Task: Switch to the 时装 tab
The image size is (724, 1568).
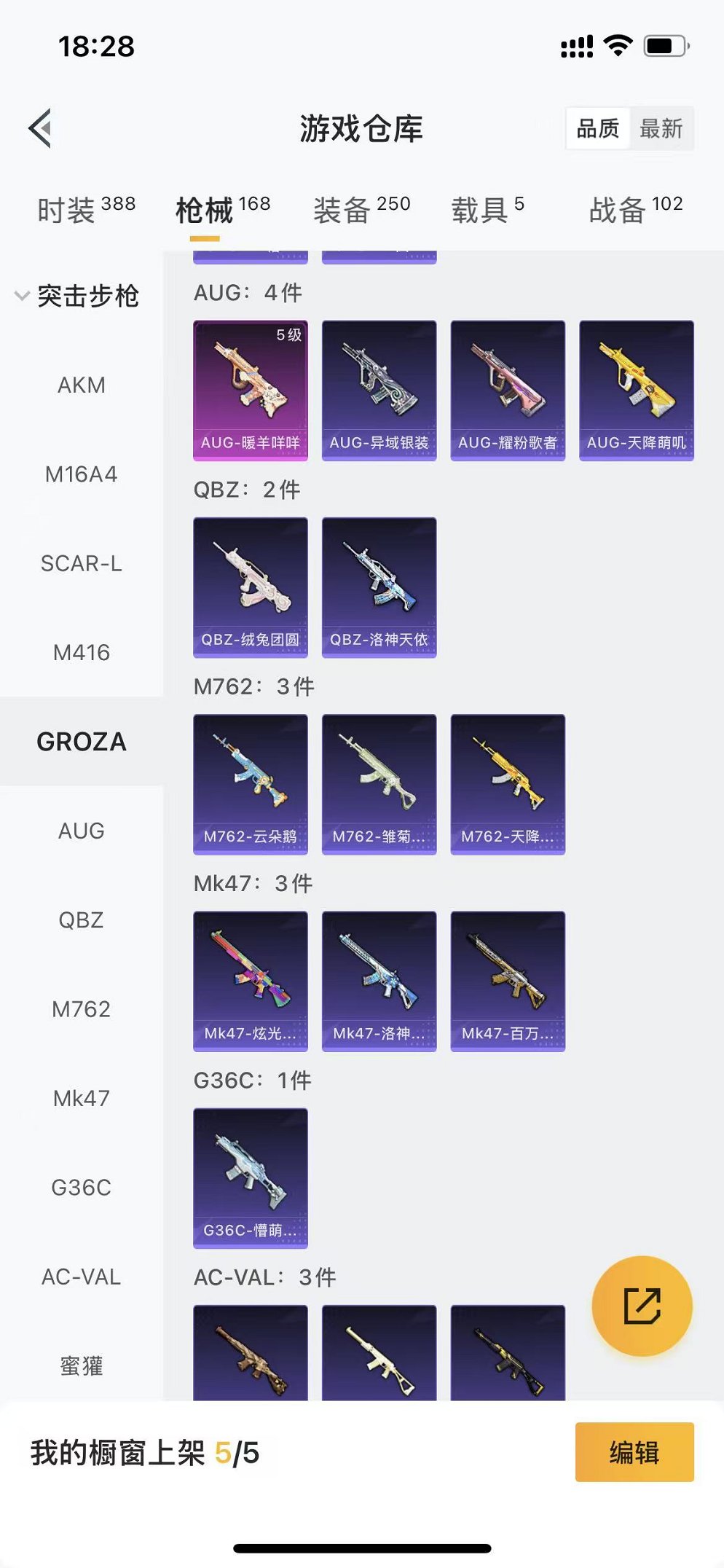Action: 86,210
